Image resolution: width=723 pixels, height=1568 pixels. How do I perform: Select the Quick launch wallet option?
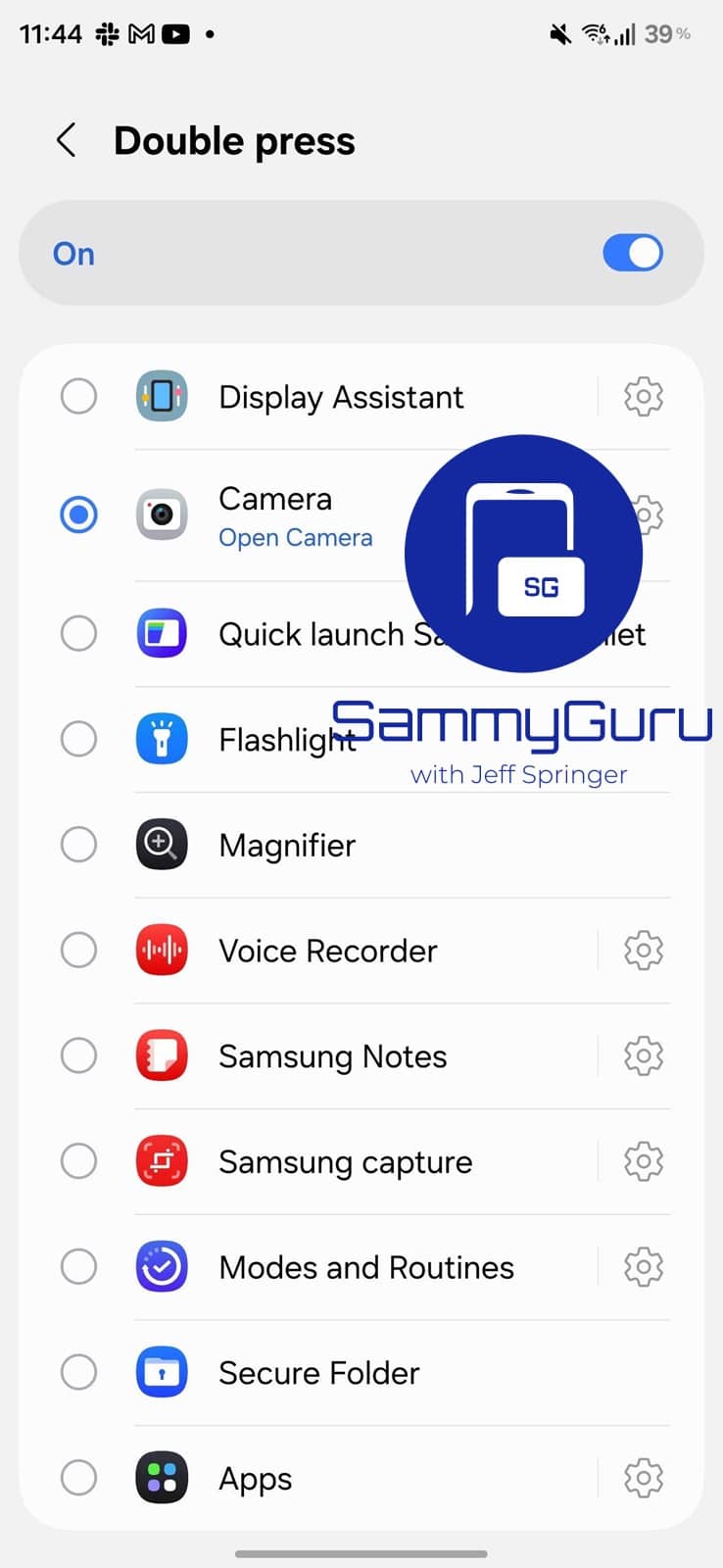click(79, 634)
